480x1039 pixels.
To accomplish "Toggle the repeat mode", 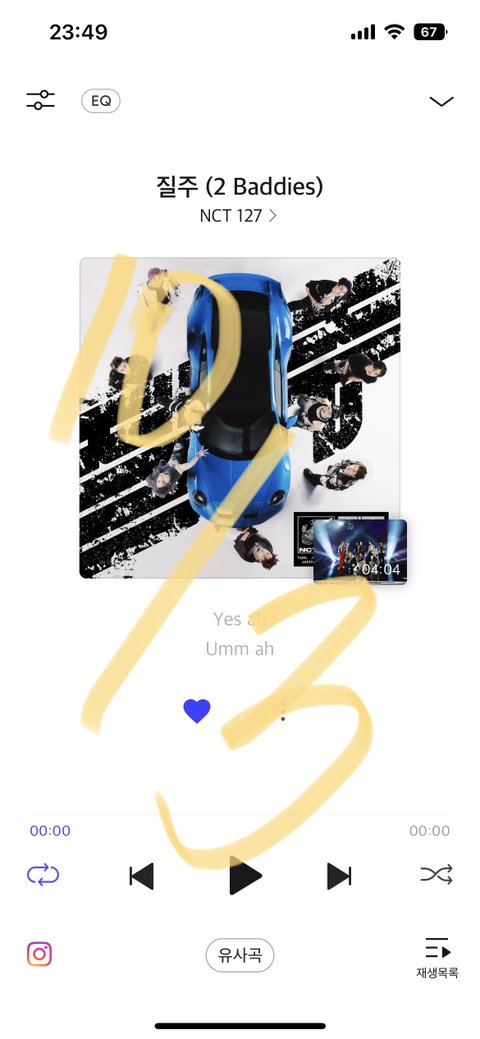I will click(43, 875).
